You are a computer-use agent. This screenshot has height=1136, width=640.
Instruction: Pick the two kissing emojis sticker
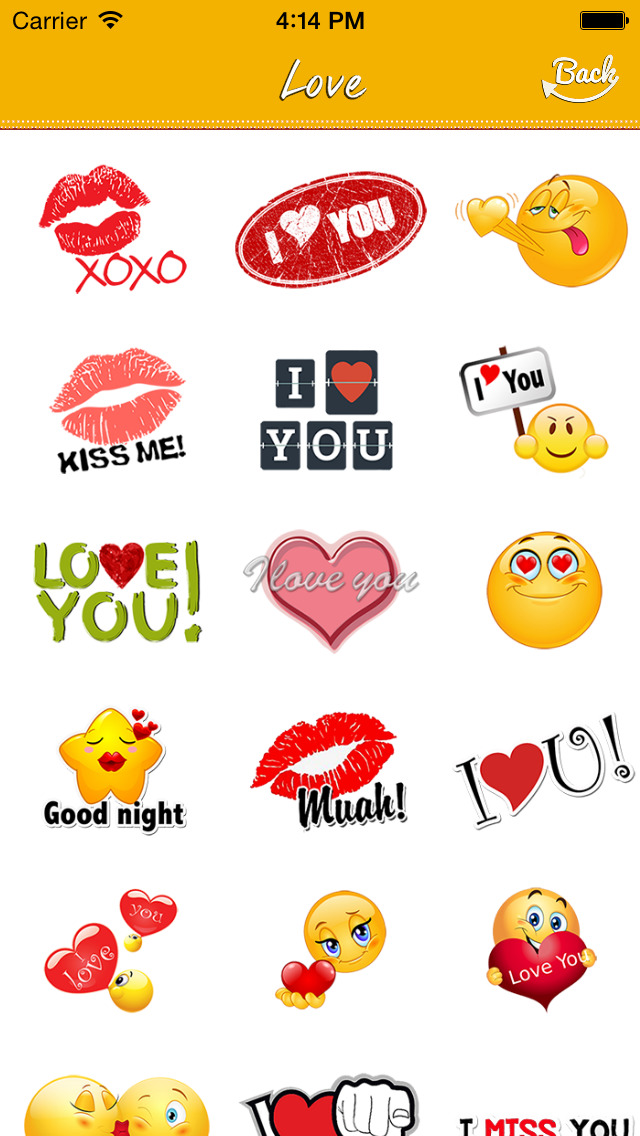[116, 1106]
